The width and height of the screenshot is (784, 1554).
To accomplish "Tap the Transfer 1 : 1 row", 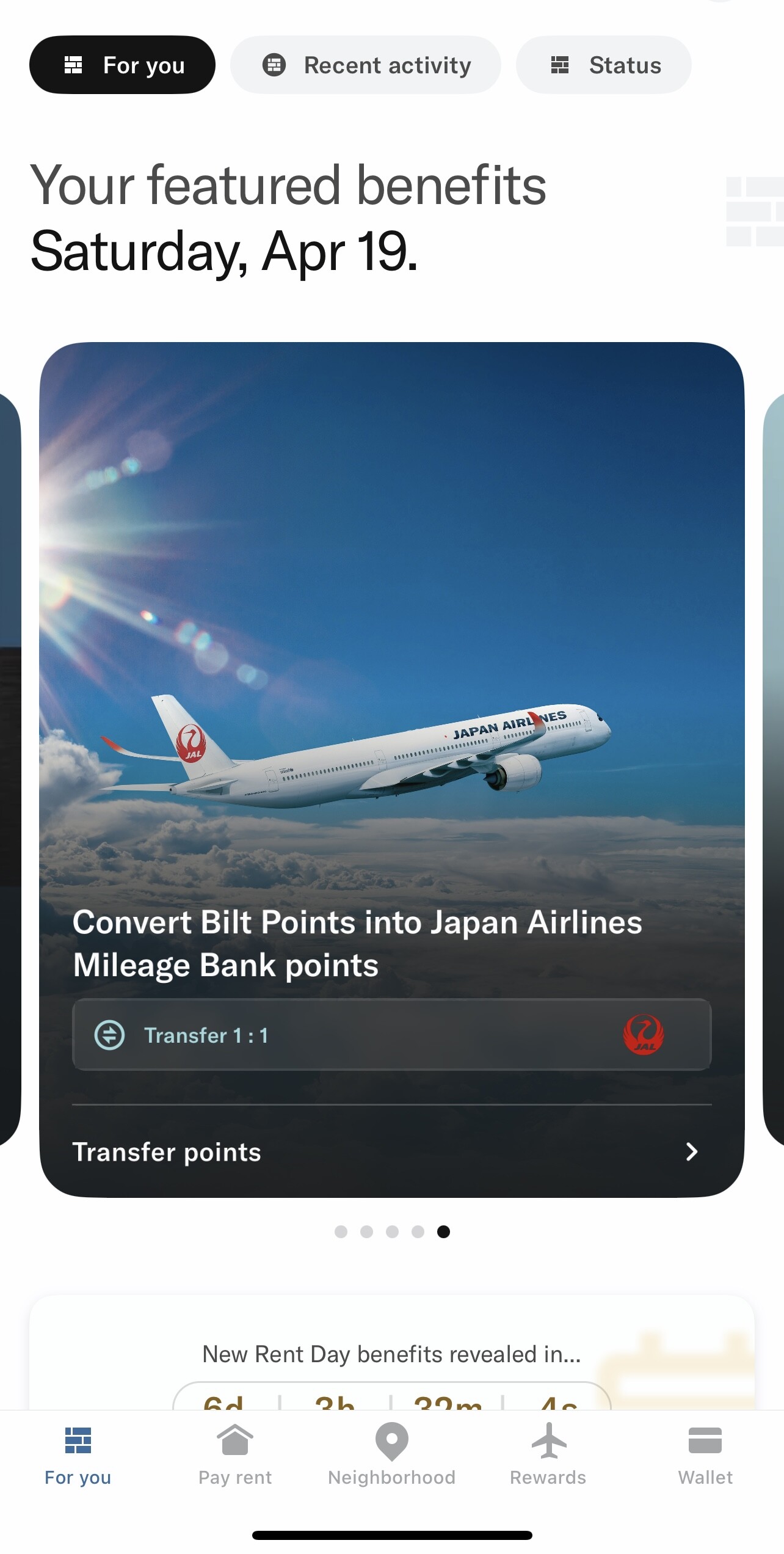I will (x=391, y=1035).
